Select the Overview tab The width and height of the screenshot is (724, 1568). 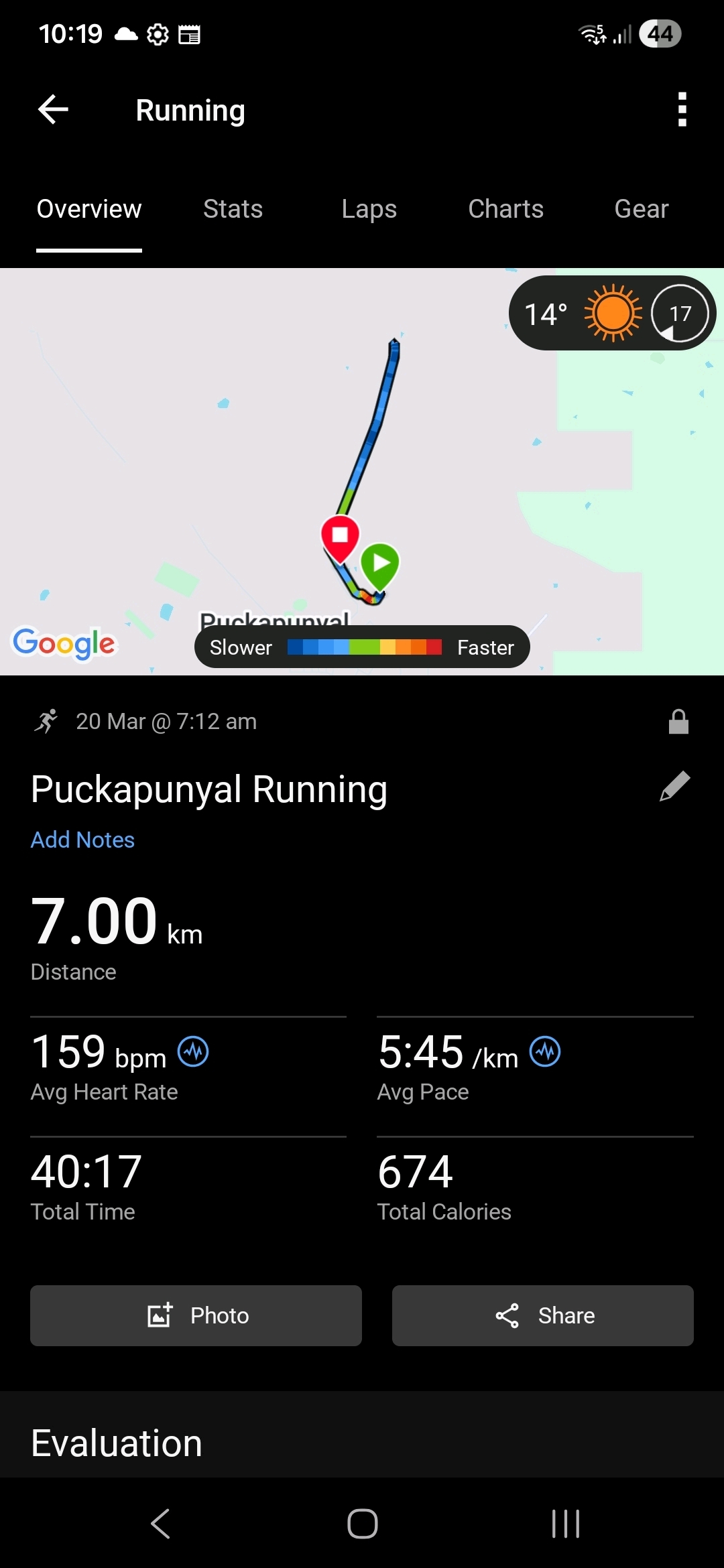[x=89, y=209]
